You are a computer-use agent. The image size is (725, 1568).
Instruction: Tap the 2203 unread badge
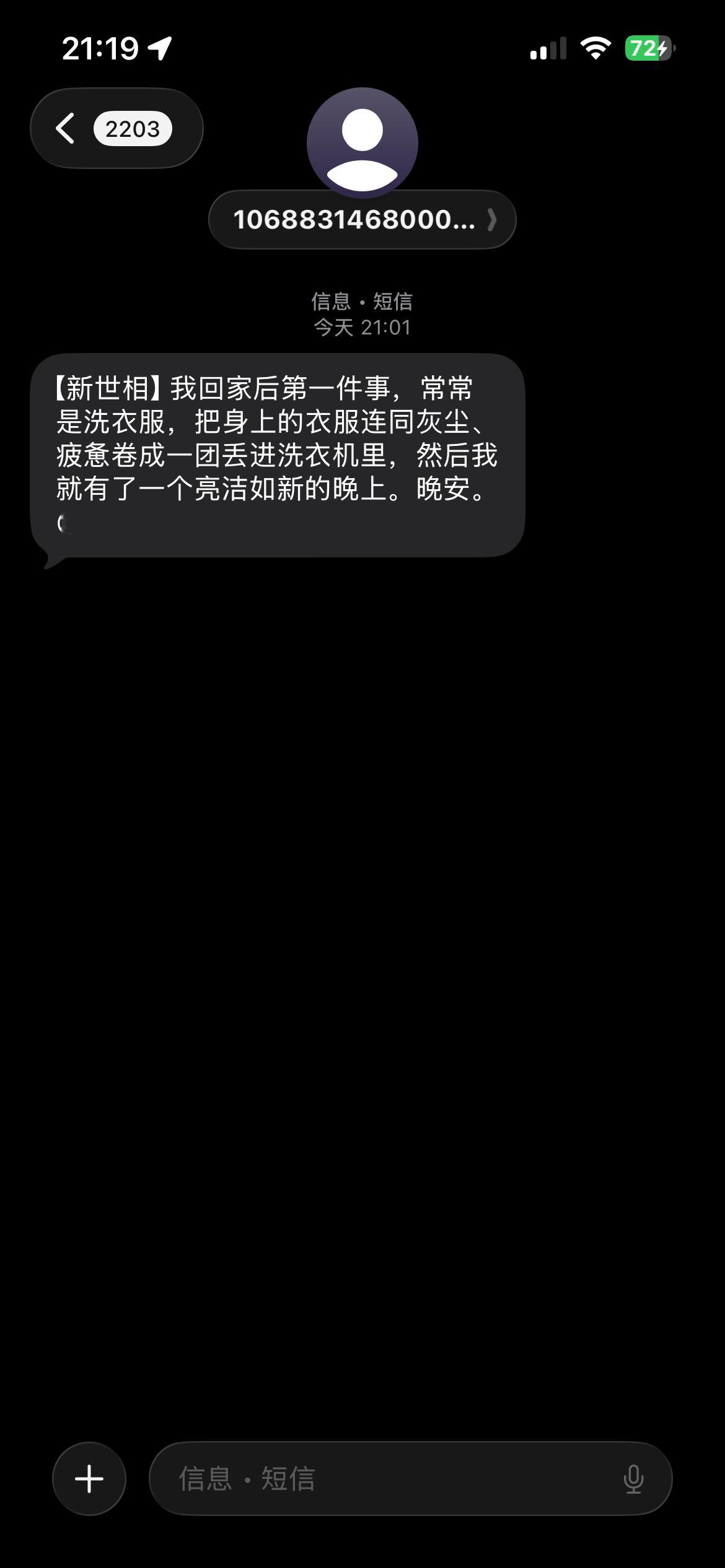pos(132,128)
